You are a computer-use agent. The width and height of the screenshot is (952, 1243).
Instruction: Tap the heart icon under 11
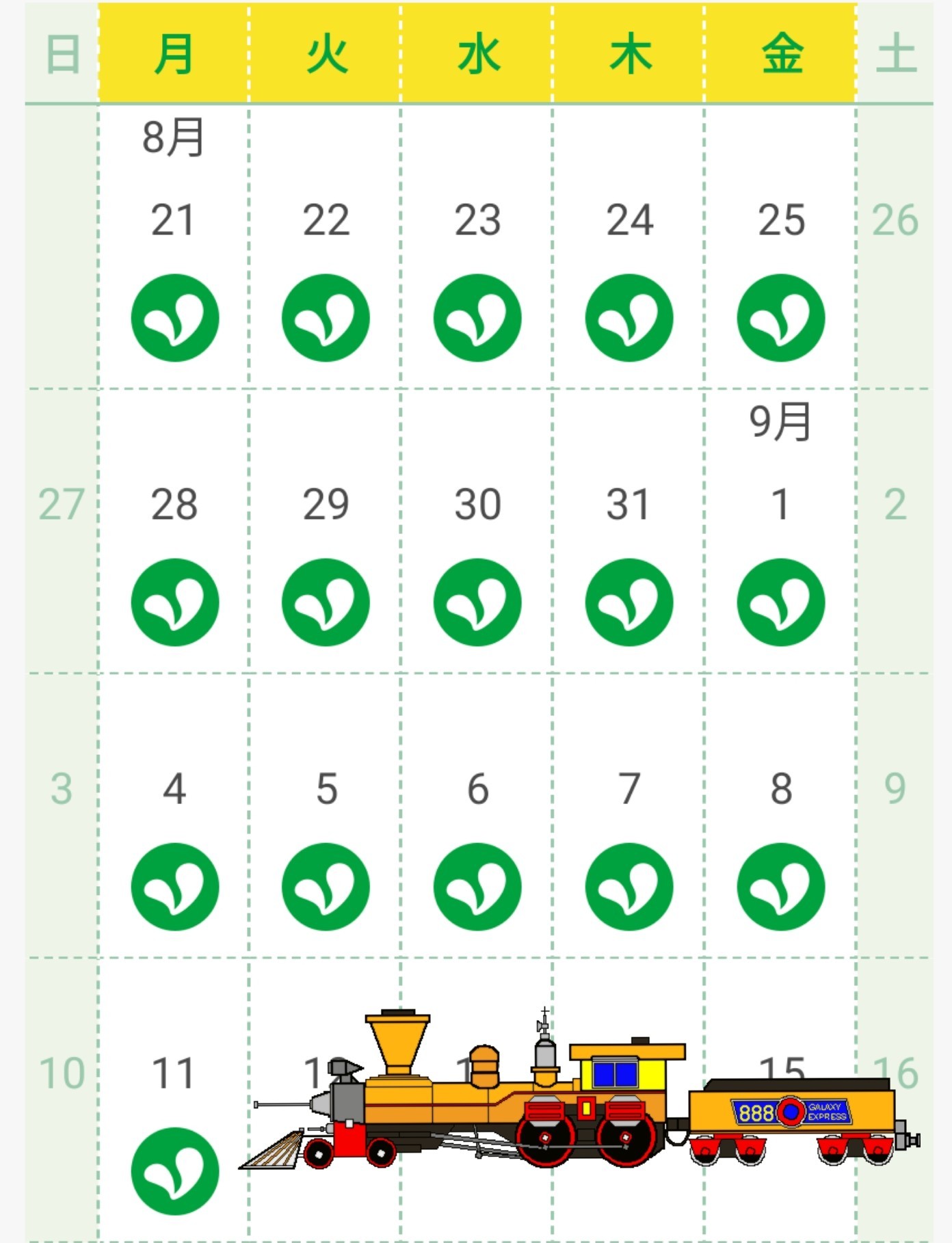tap(175, 1171)
